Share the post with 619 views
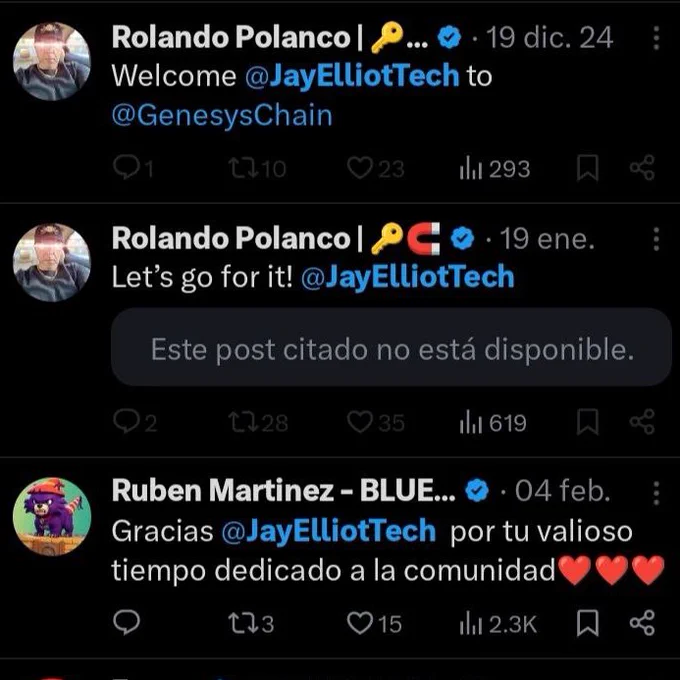This screenshot has width=680, height=680. 642,422
